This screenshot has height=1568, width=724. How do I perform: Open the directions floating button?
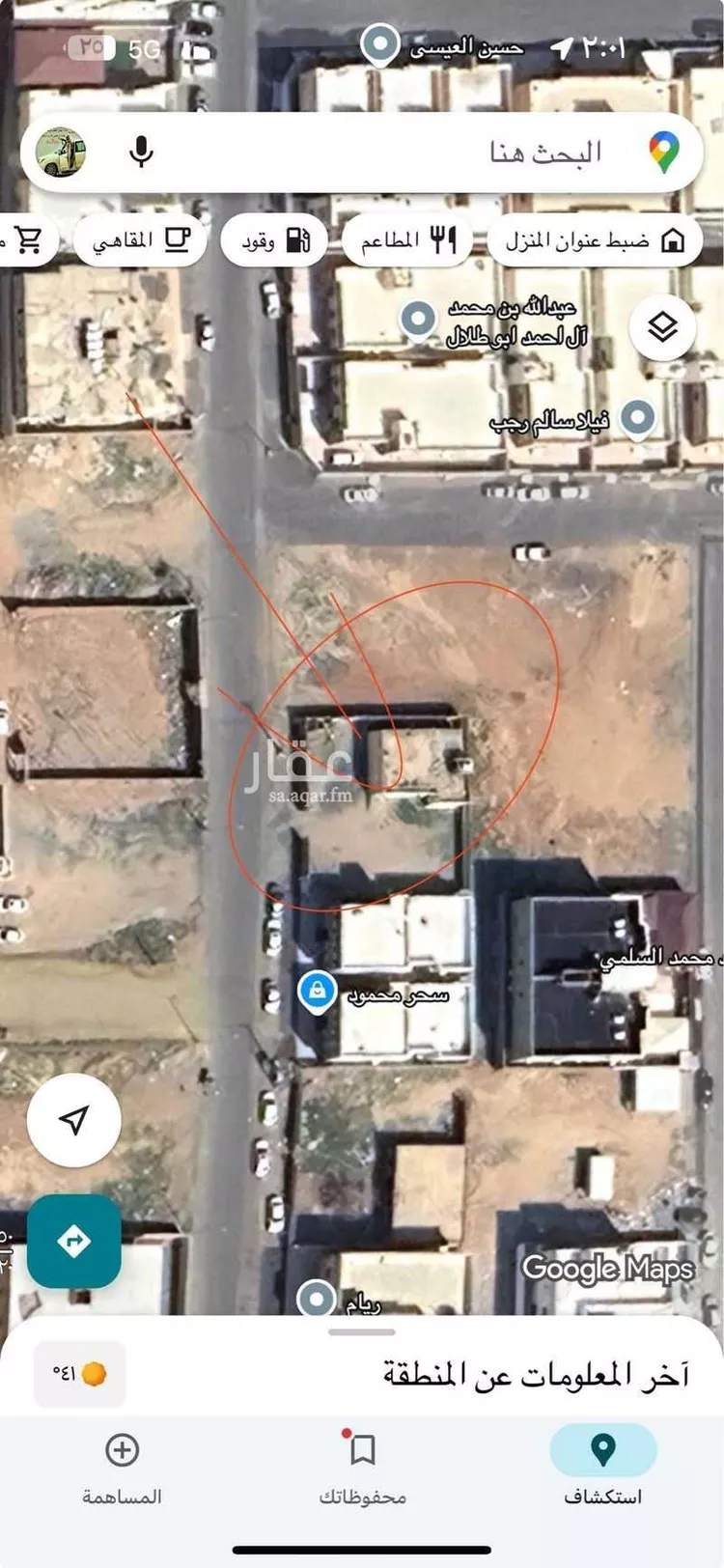point(73,1241)
